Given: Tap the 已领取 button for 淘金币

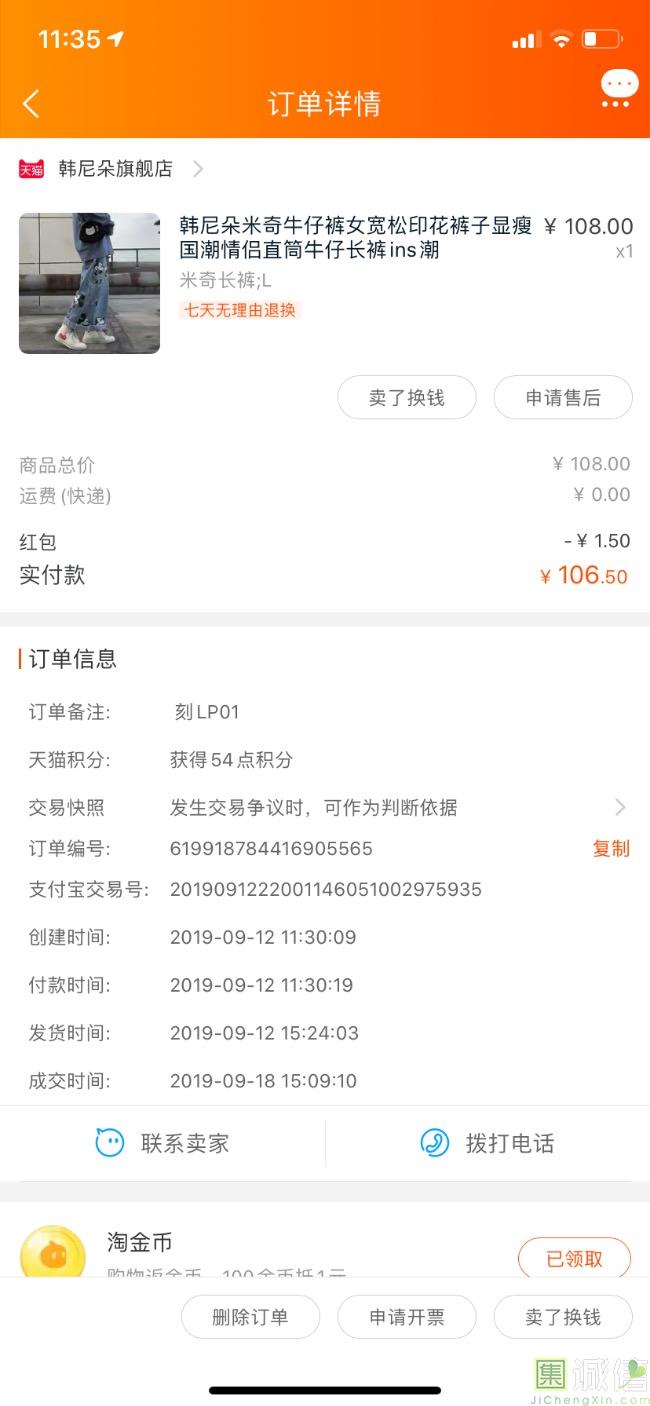Looking at the screenshot, I should click(x=574, y=1259).
